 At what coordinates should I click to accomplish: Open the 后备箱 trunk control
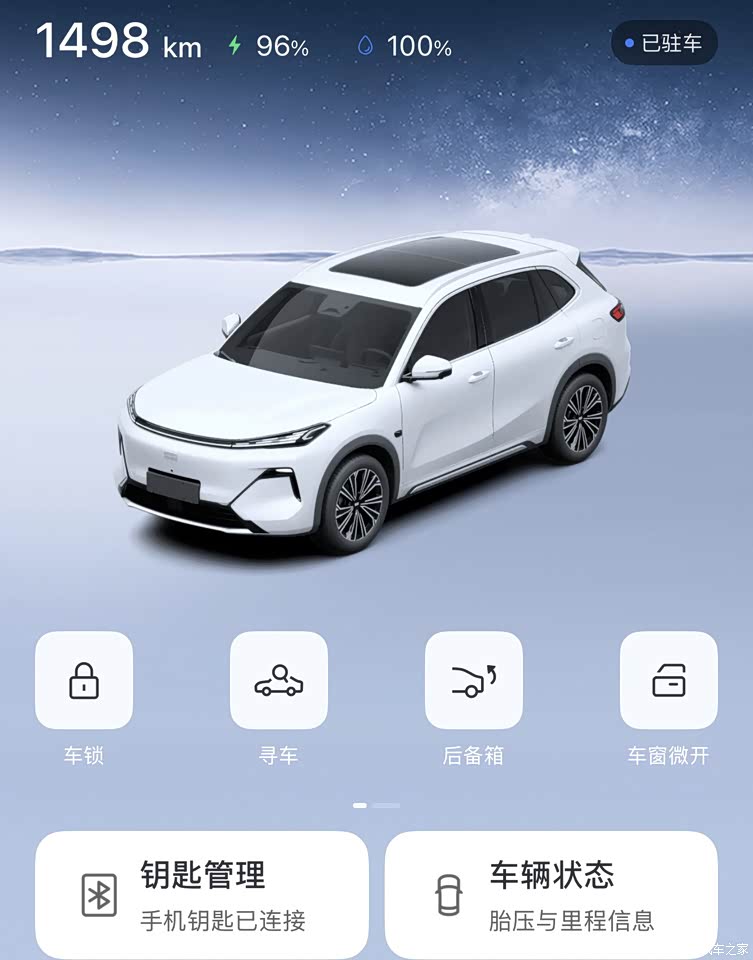click(474, 680)
